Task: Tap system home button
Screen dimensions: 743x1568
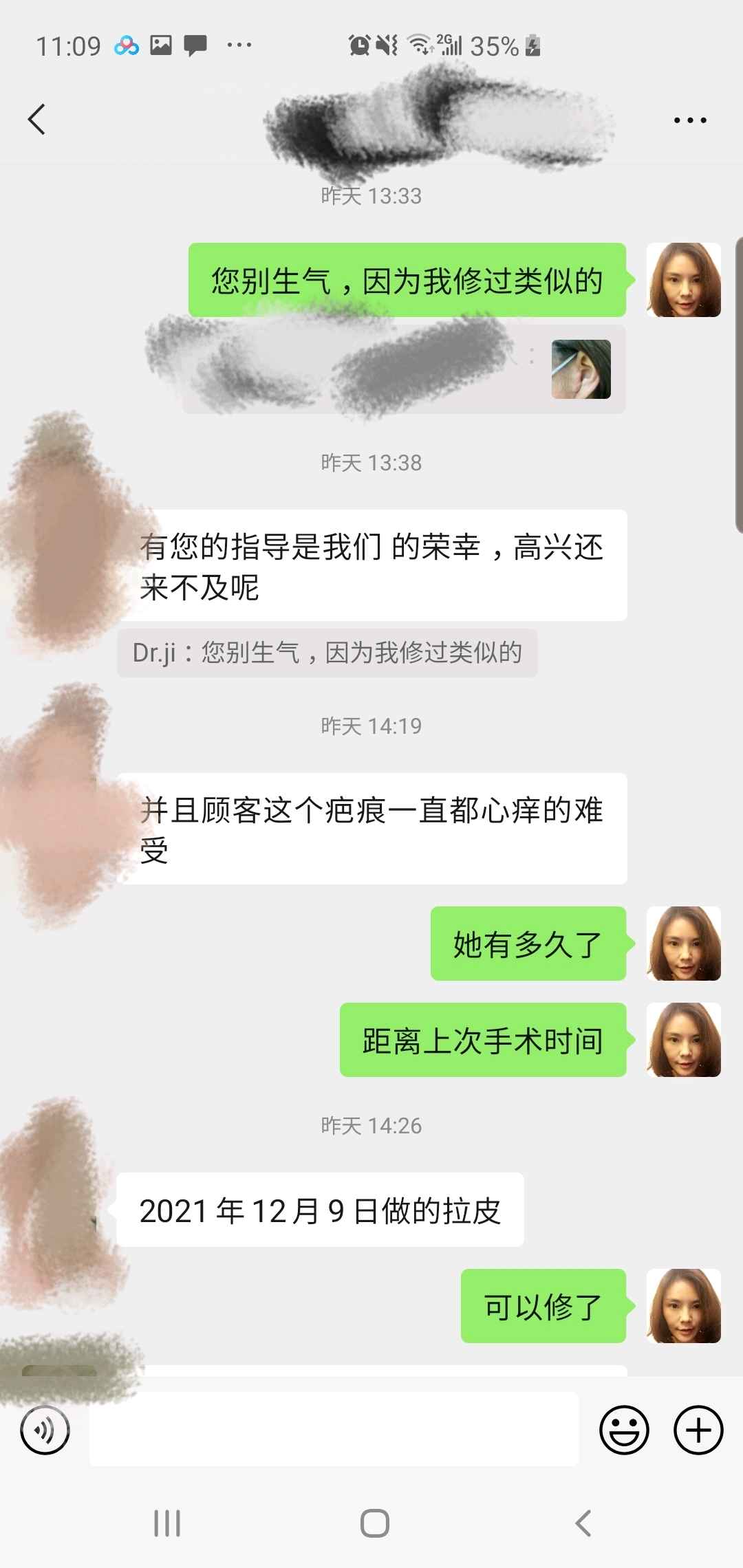Action: click(x=374, y=1523)
